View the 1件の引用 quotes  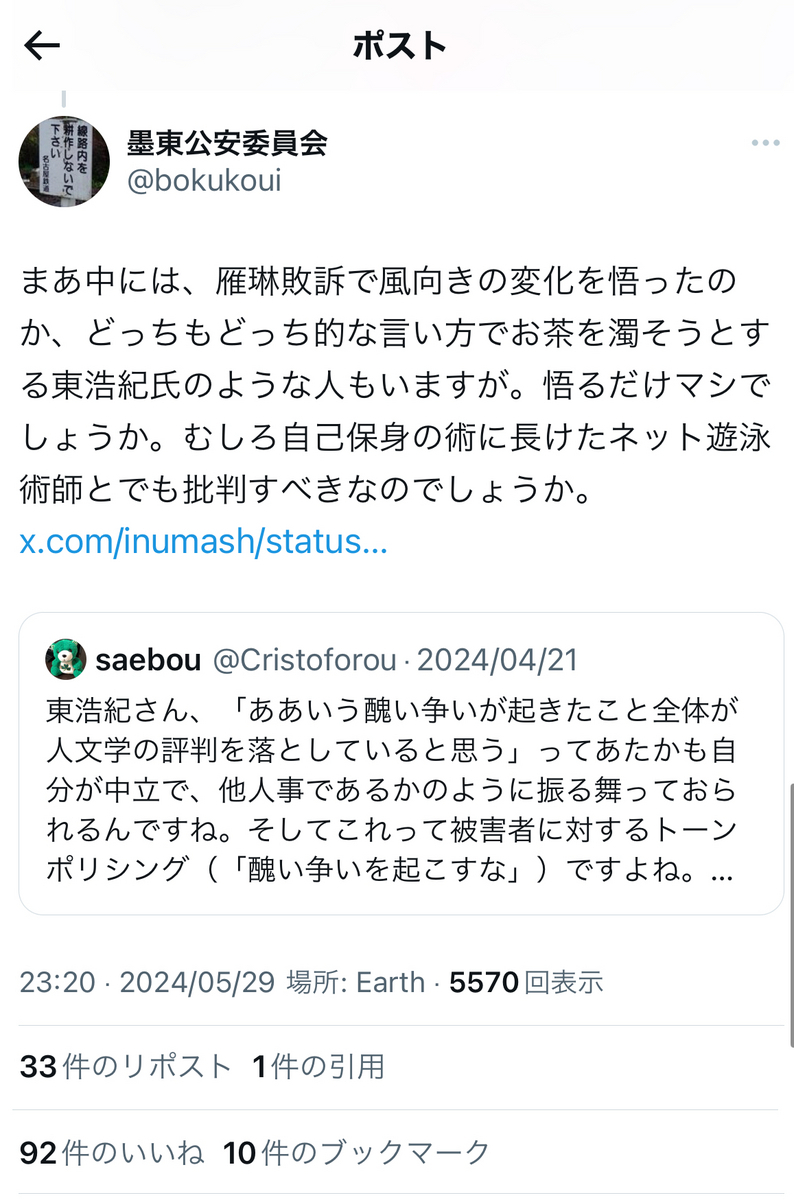[319, 1067]
